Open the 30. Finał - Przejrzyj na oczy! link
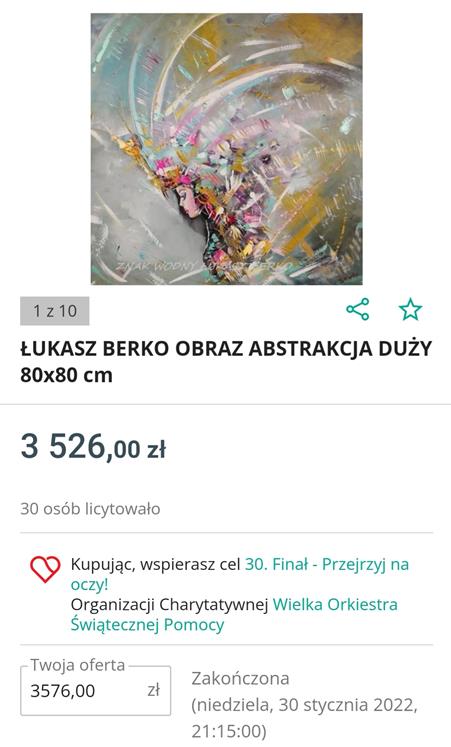 [x=240, y=574]
